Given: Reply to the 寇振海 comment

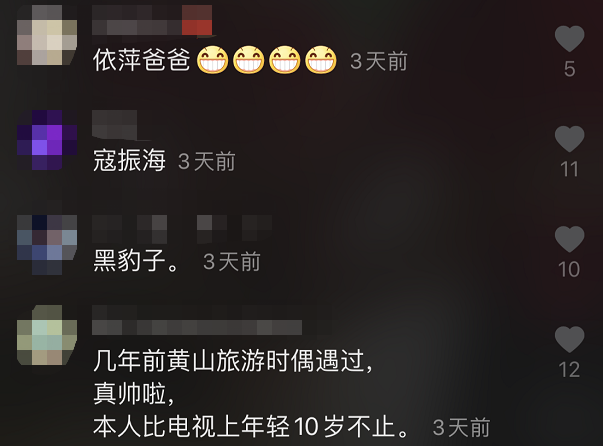Looking at the screenshot, I should tap(129, 161).
